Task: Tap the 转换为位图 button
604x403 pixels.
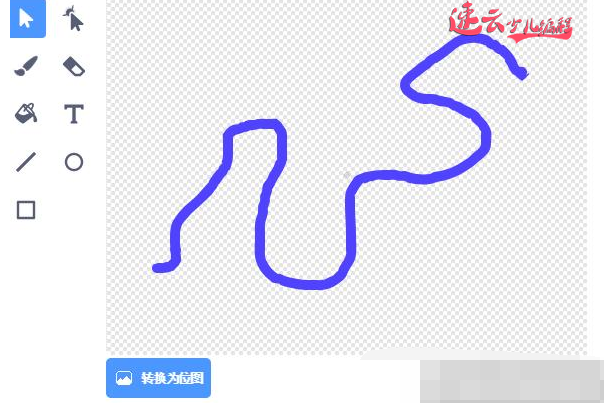Action: [159, 378]
